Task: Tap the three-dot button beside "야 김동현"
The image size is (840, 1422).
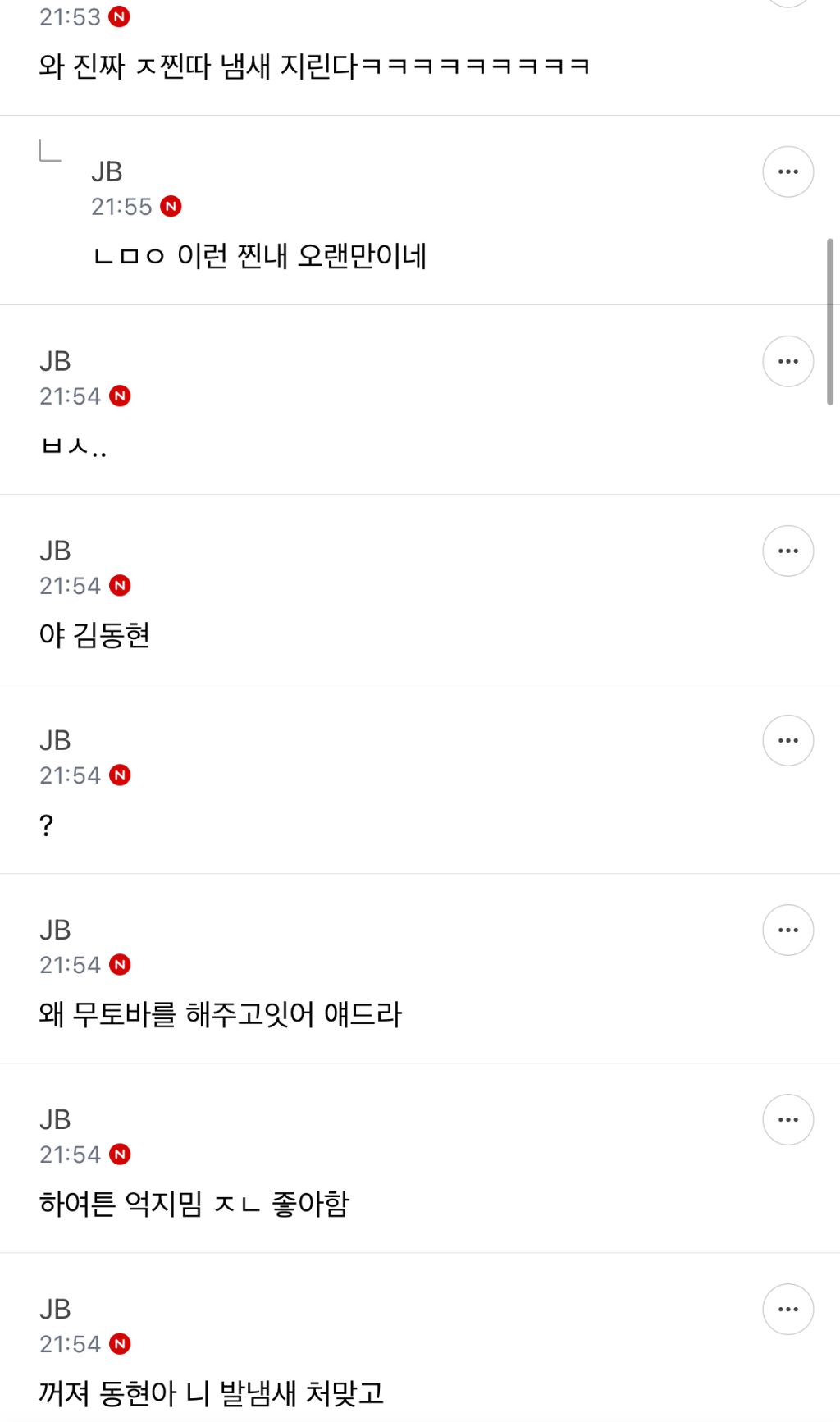Action: (x=787, y=551)
